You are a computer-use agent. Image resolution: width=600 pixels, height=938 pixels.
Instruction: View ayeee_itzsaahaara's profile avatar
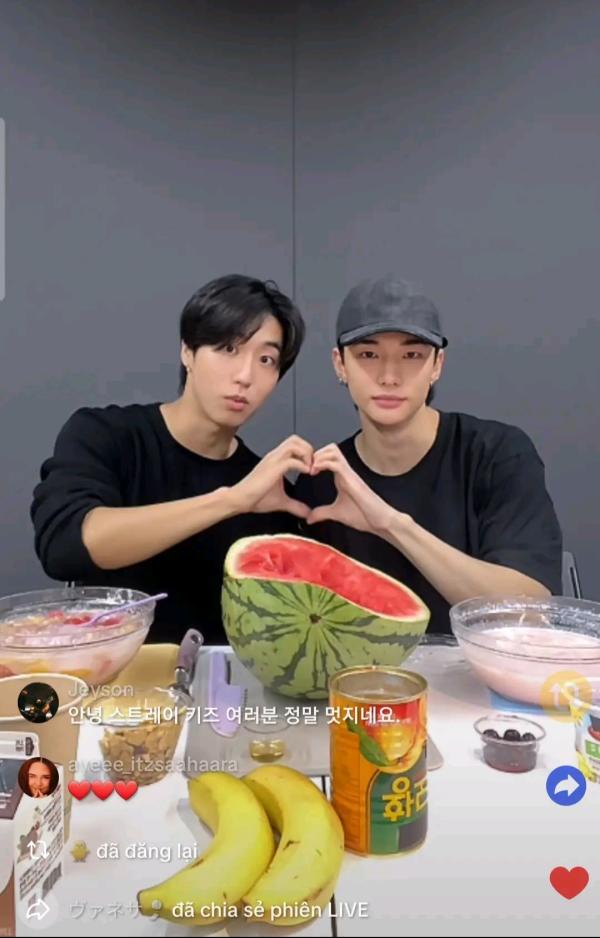tap(38, 777)
